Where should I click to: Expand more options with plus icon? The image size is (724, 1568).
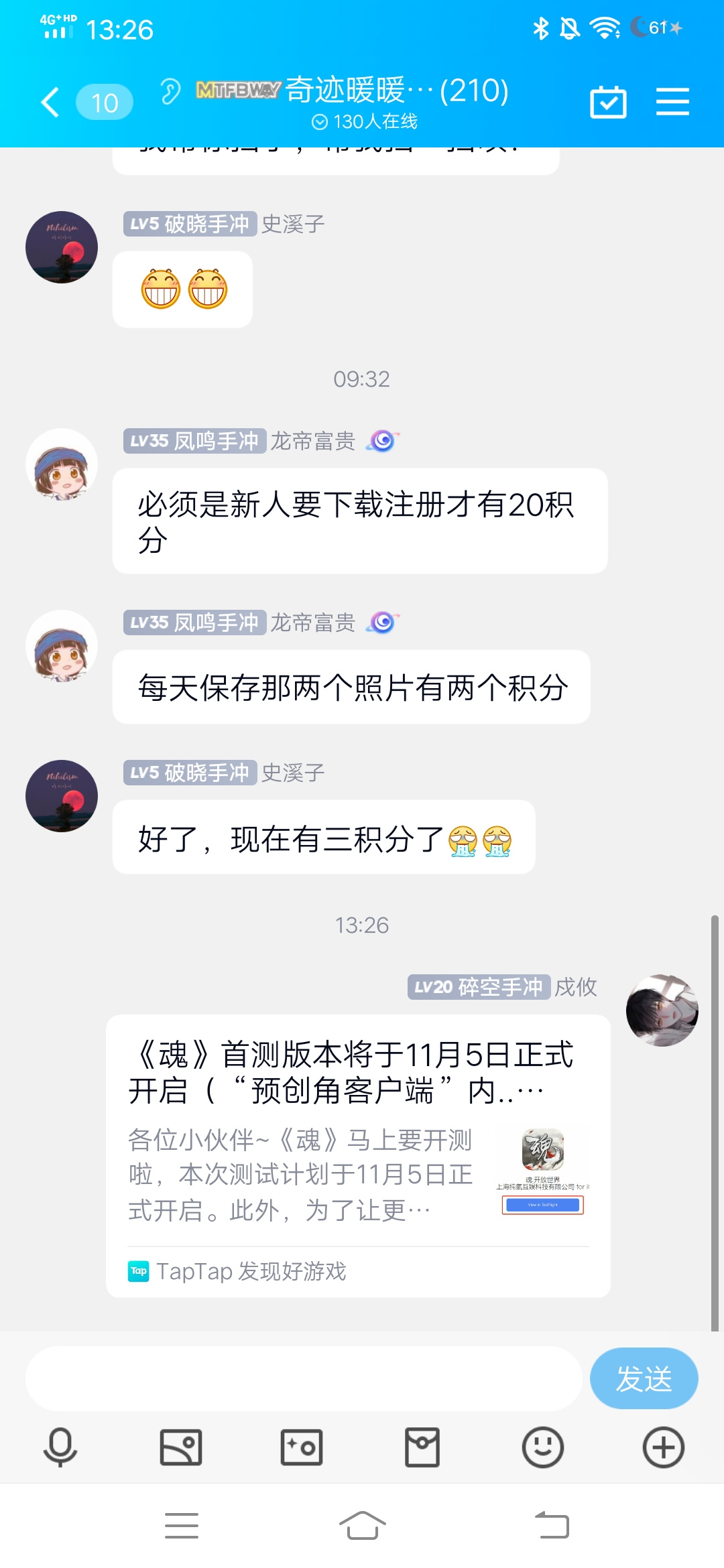(664, 1447)
